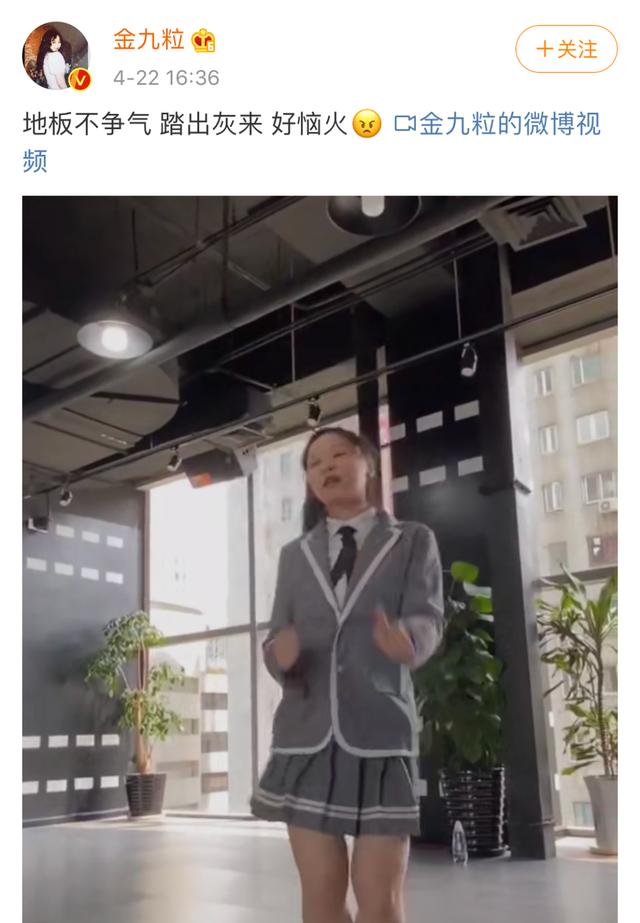
Task: Play the video in the post
Action: (320, 558)
